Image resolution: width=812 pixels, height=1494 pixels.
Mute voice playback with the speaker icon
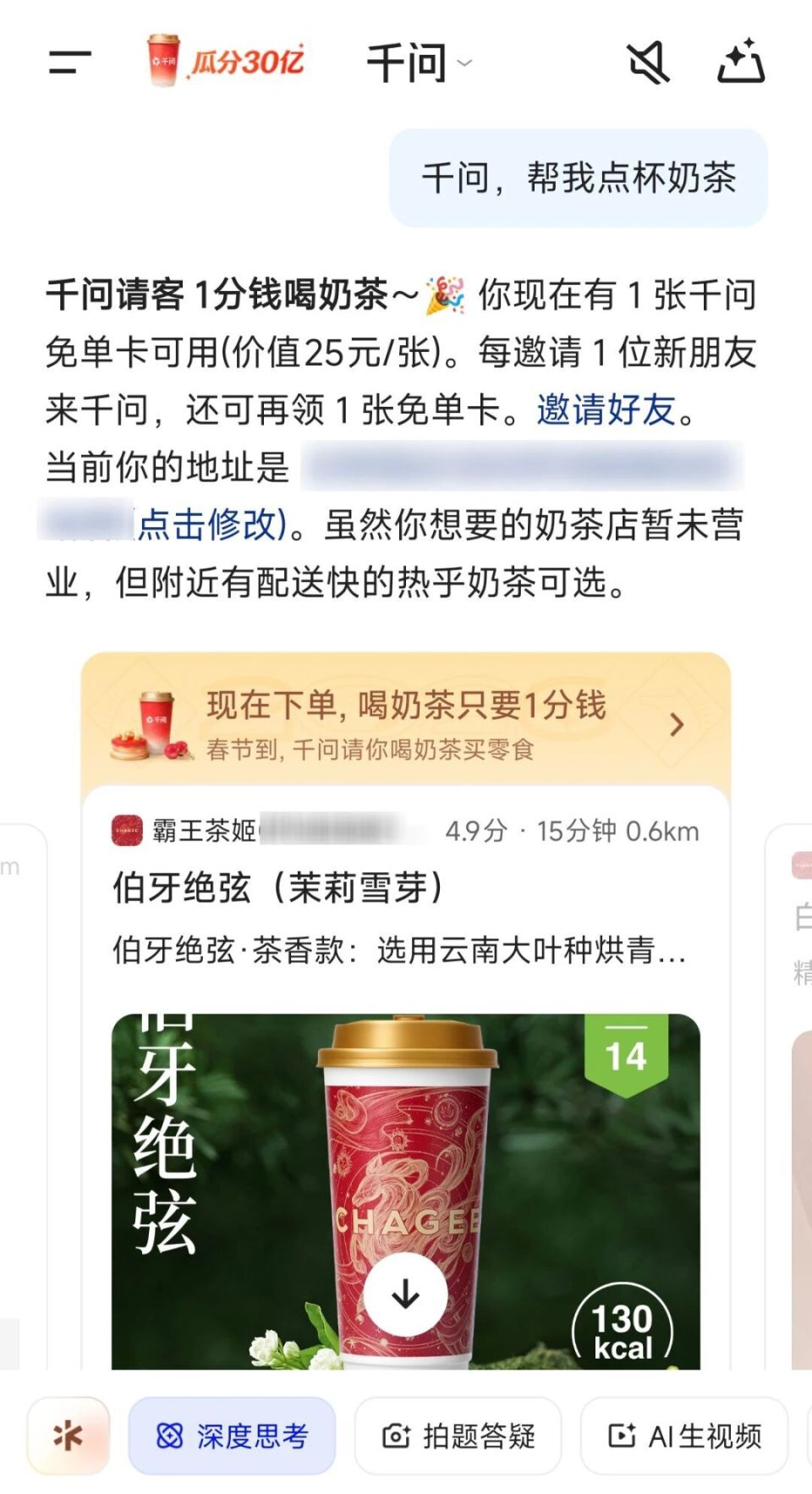pyautogui.click(x=646, y=63)
